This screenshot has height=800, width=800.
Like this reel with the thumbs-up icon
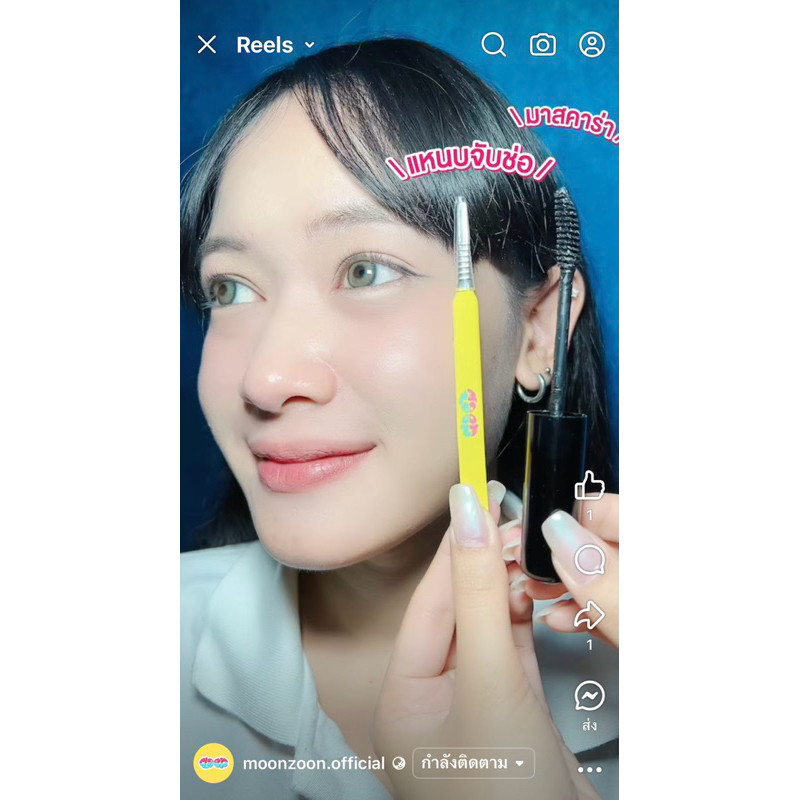[x=589, y=485]
